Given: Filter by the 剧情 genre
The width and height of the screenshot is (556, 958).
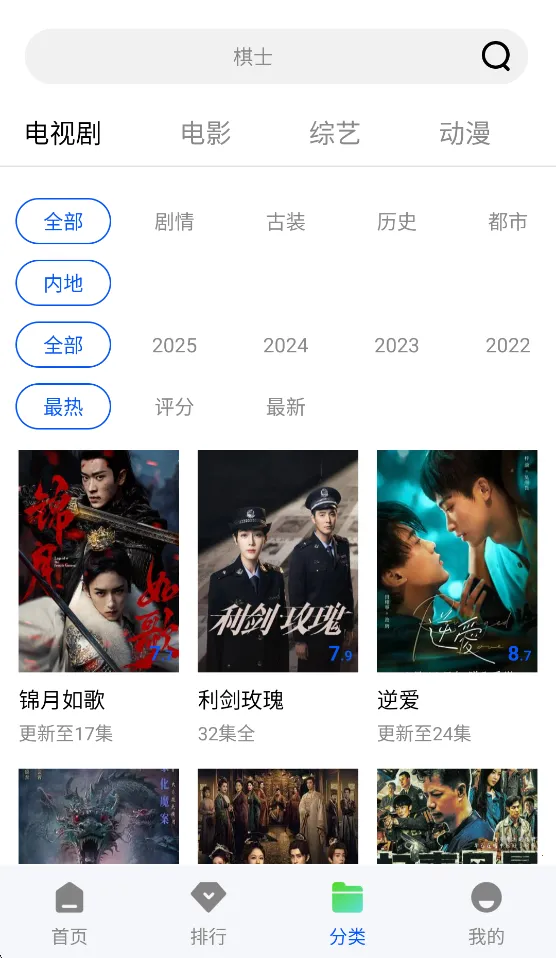Looking at the screenshot, I should [x=174, y=221].
